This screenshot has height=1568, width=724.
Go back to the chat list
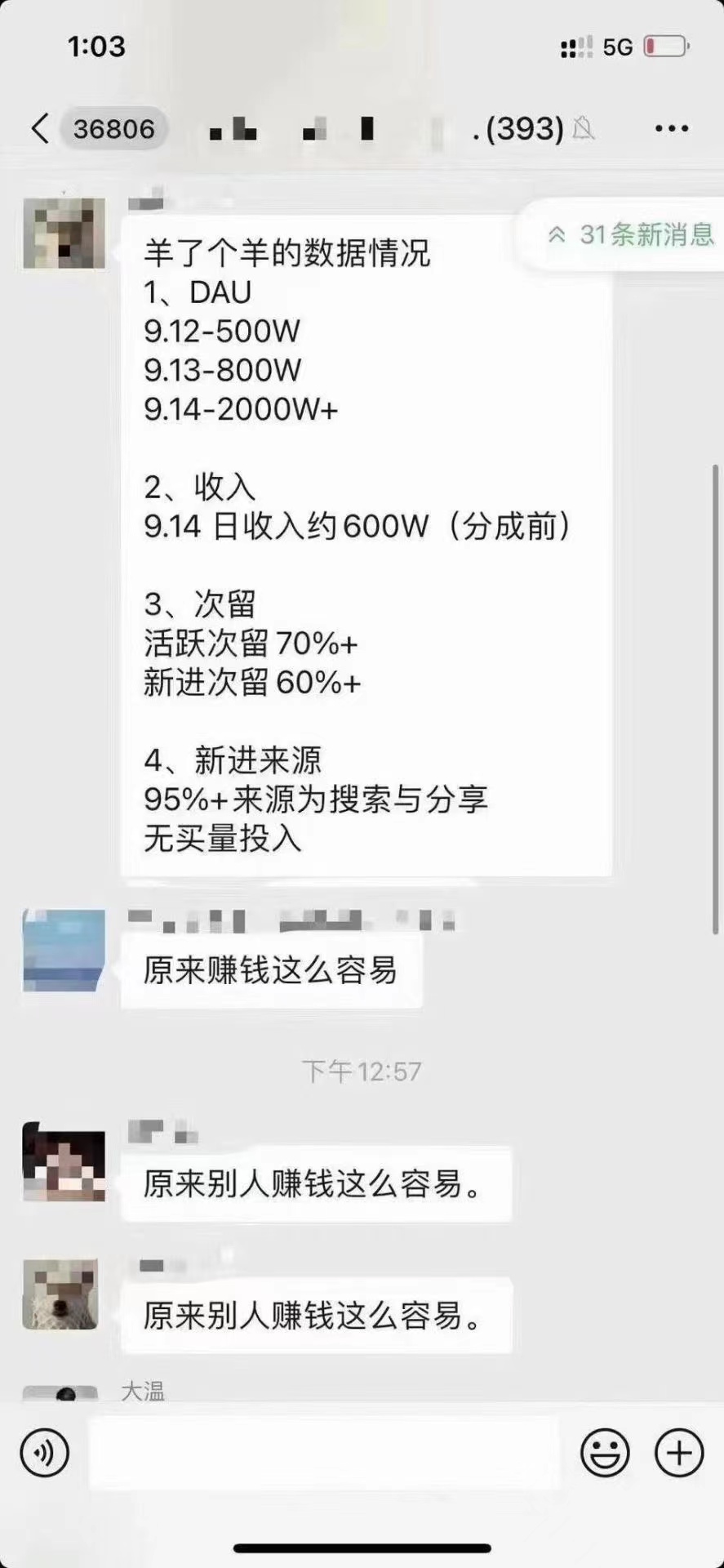click(41, 129)
